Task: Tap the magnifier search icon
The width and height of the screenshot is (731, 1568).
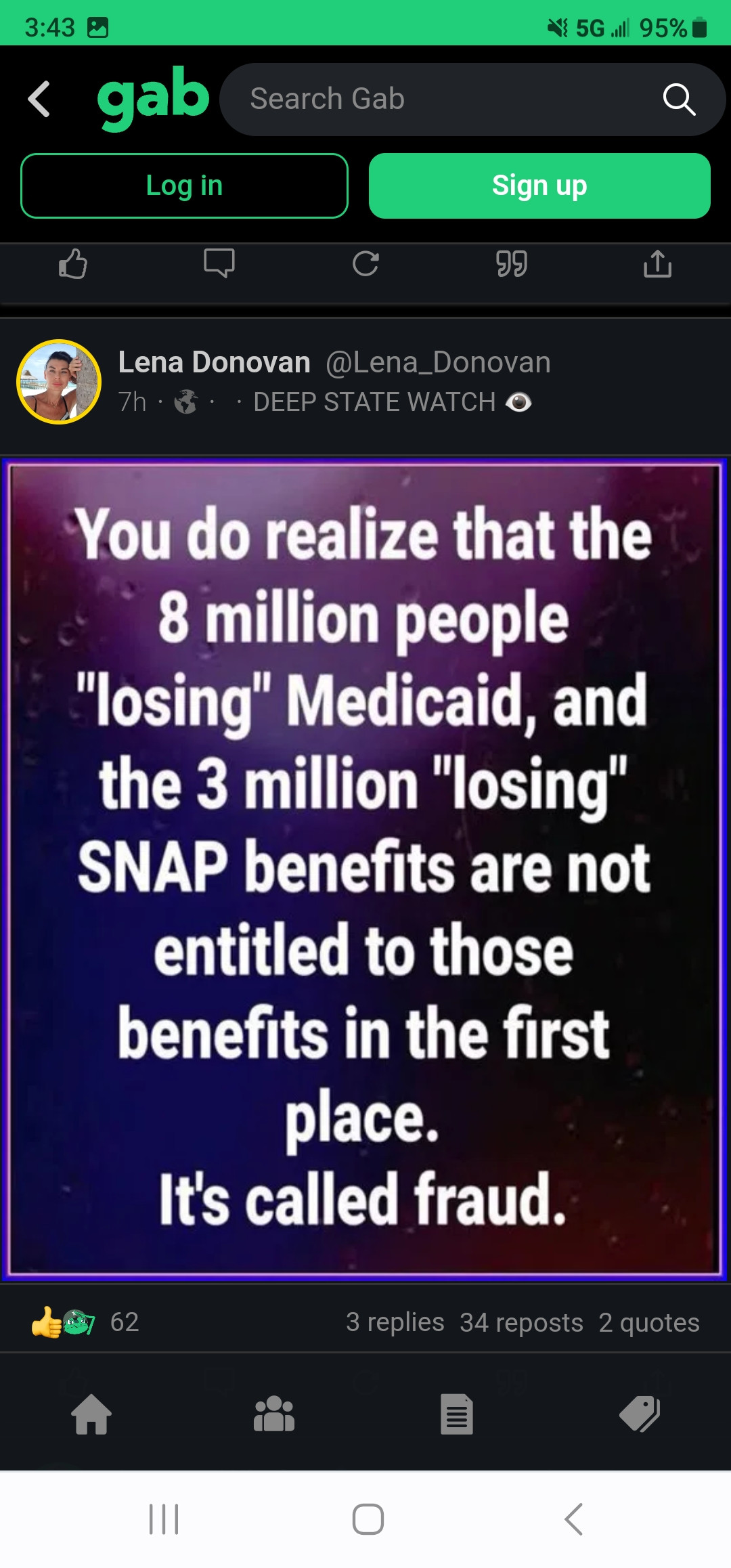Action: tap(679, 100)
